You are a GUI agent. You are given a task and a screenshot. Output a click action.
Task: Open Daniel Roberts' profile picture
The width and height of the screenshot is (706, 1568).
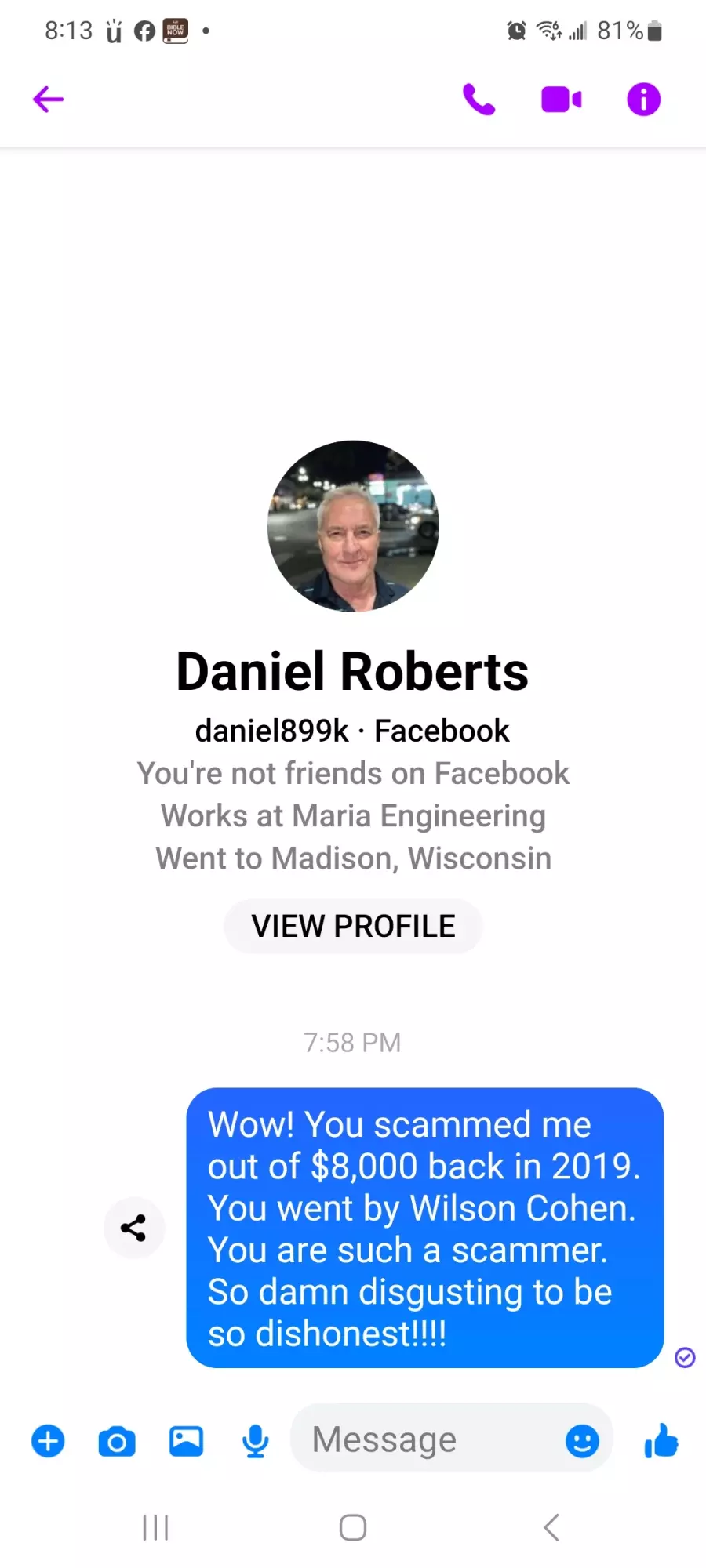(x=353, y=526)
